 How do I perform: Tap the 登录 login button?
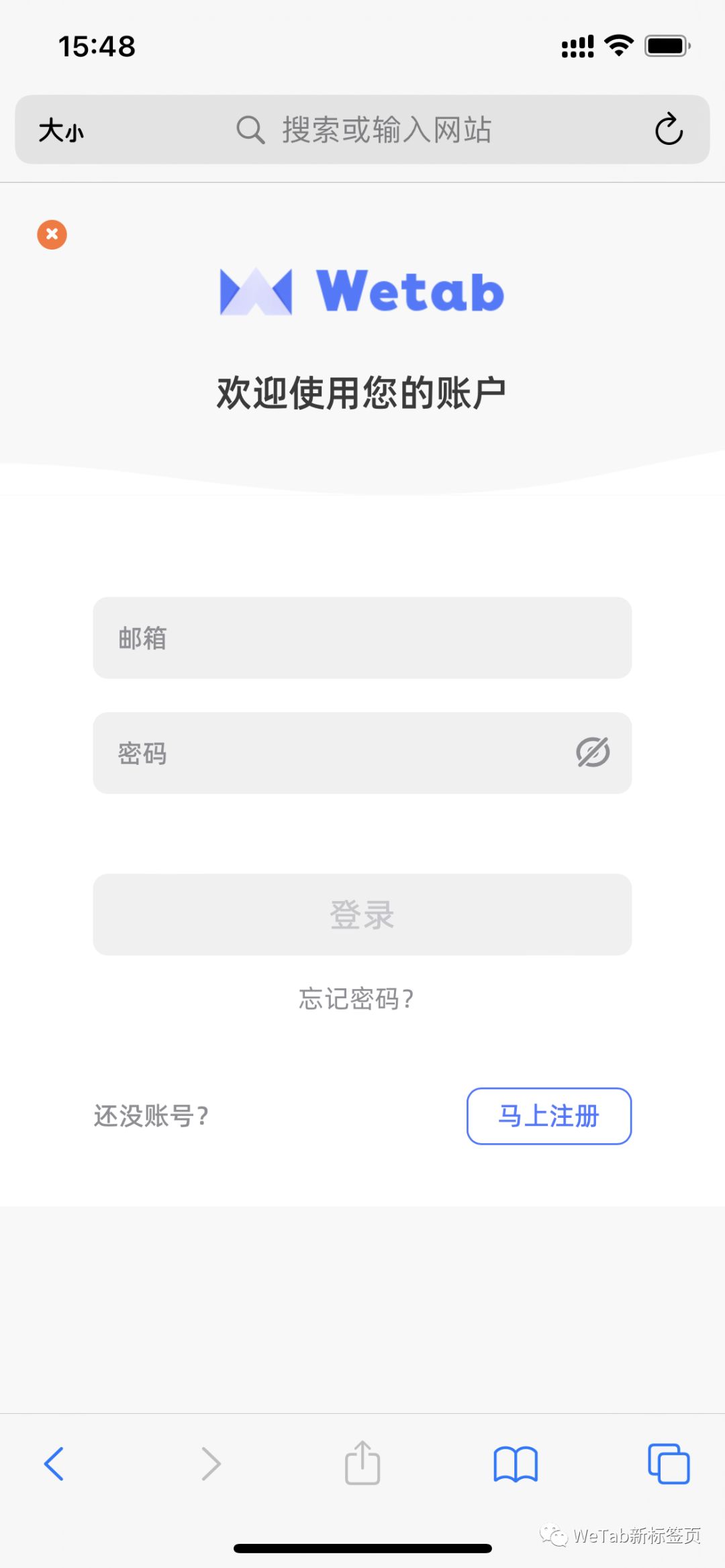coord(362,914)
